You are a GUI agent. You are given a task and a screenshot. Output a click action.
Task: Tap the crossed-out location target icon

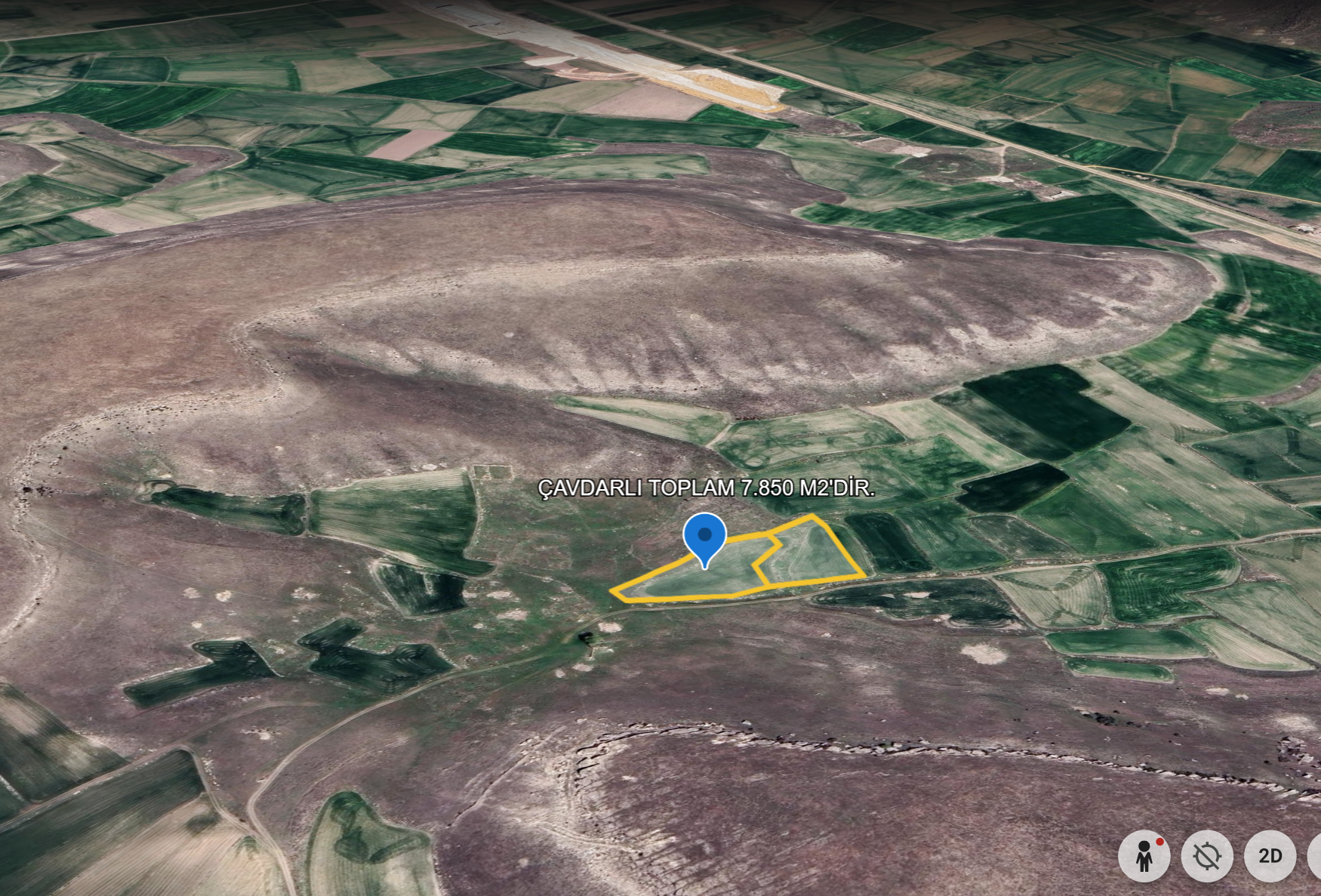click(1207, 856)
